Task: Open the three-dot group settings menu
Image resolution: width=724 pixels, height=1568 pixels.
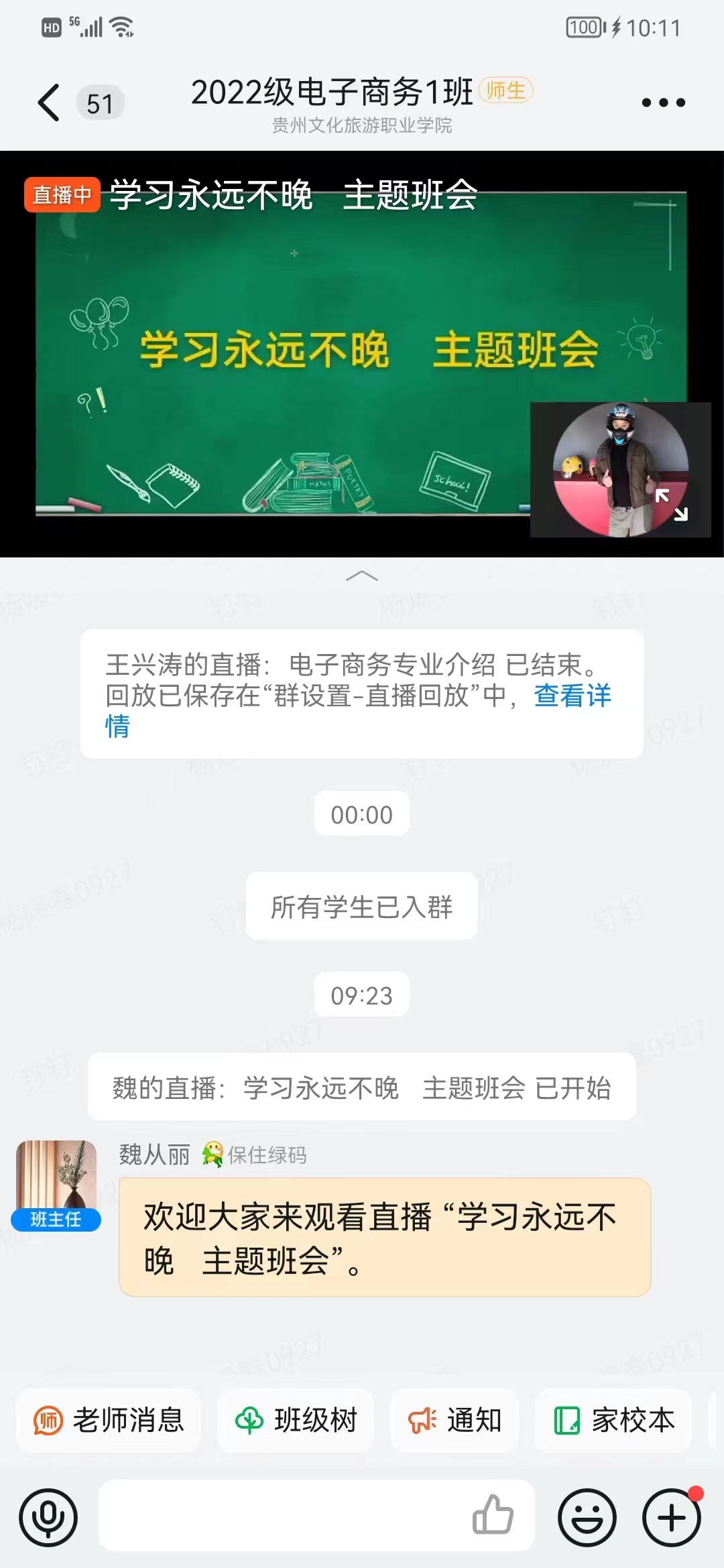Action: (x=663, y=103)
